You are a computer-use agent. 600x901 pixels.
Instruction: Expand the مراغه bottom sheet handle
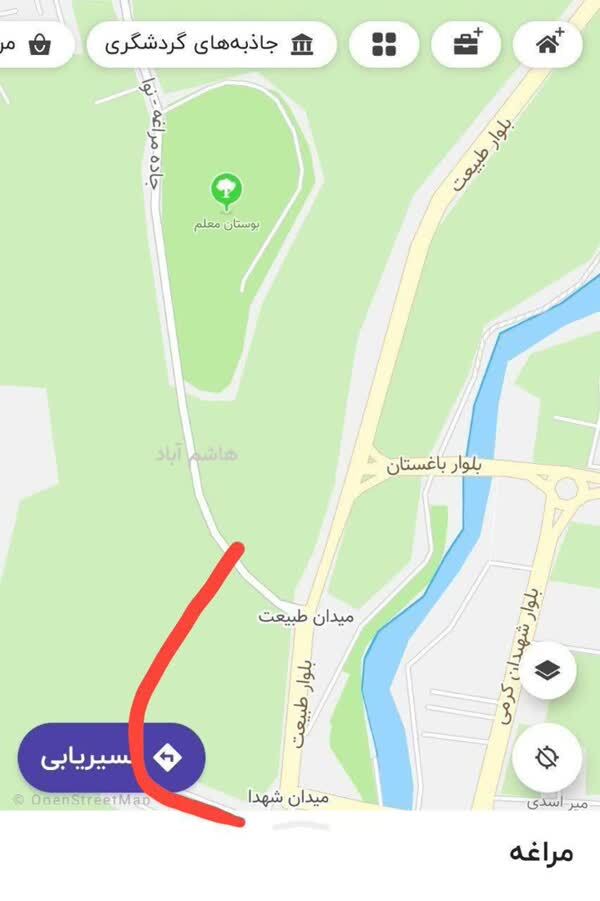(300, 826)
